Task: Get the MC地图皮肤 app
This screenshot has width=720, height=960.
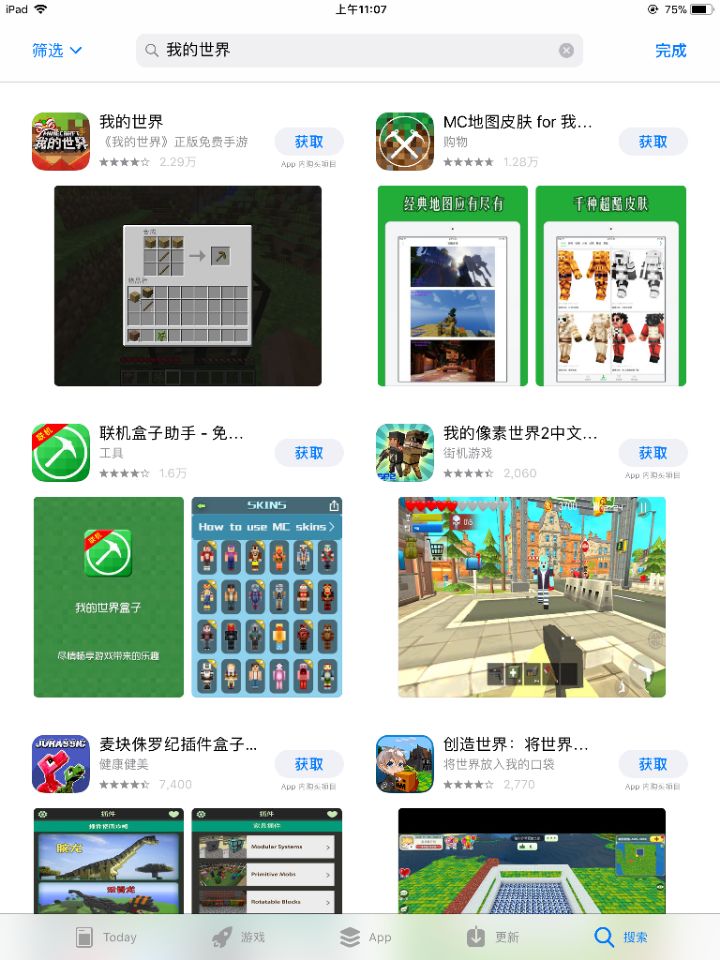Action: coord(653,142)
